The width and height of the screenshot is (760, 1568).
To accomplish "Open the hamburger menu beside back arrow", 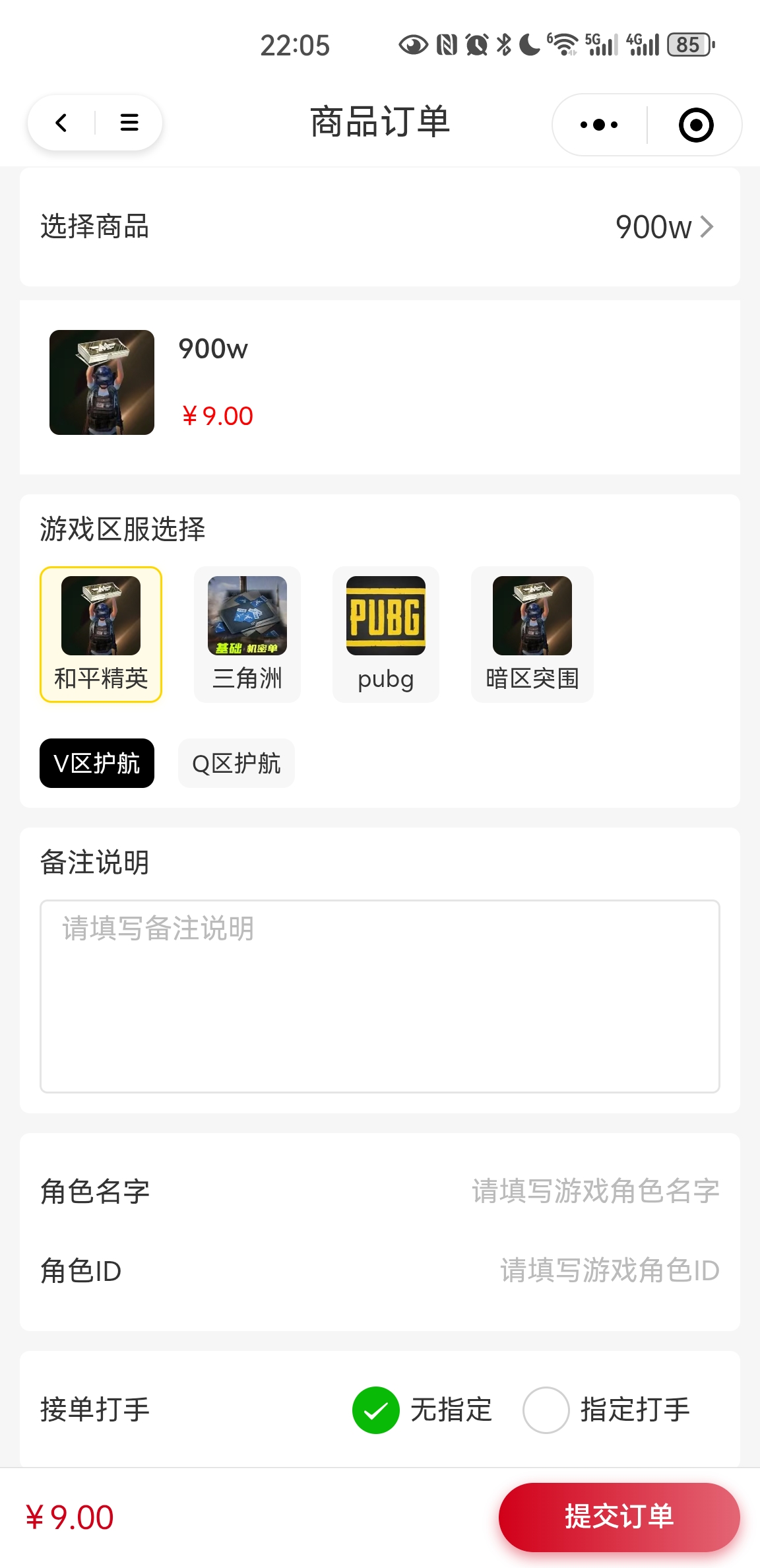I will pos(128,123).
